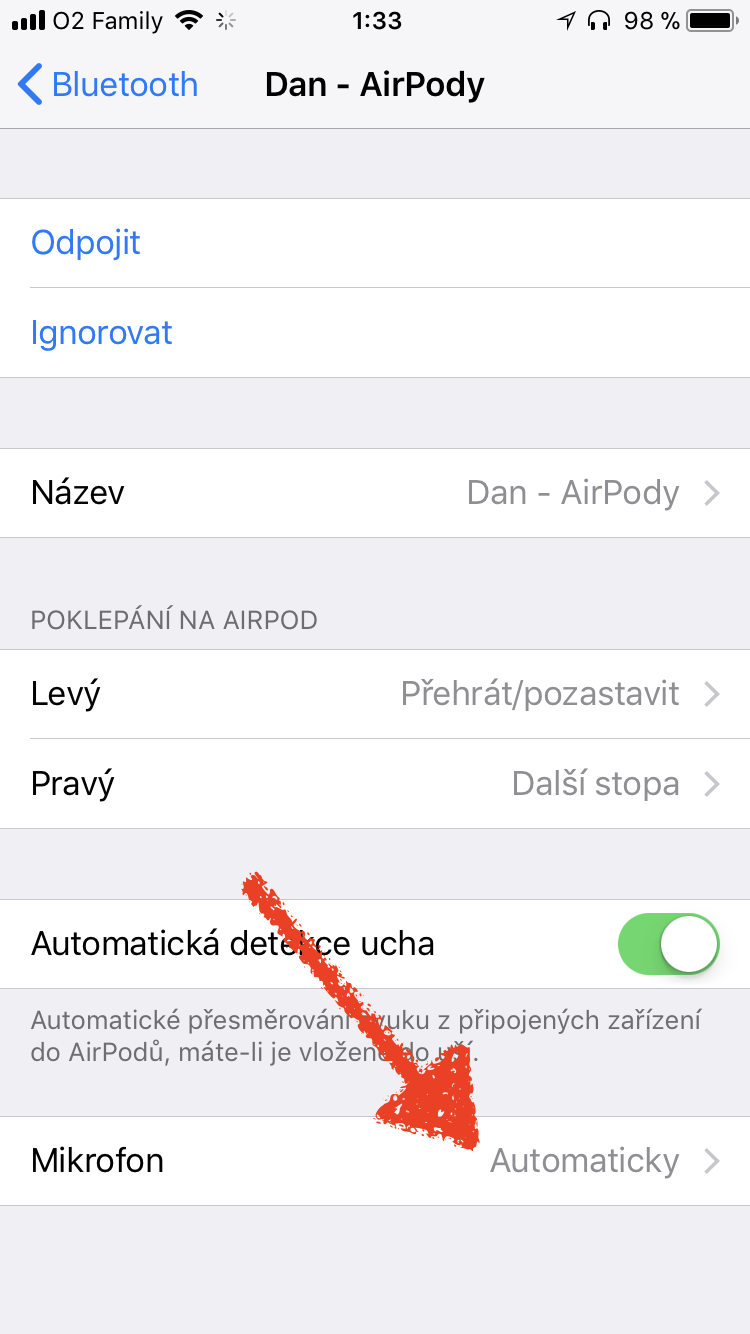The image size is (750, 1334).
Task: Tap Ignorovat to forget this device
Action: pos(102,333)
